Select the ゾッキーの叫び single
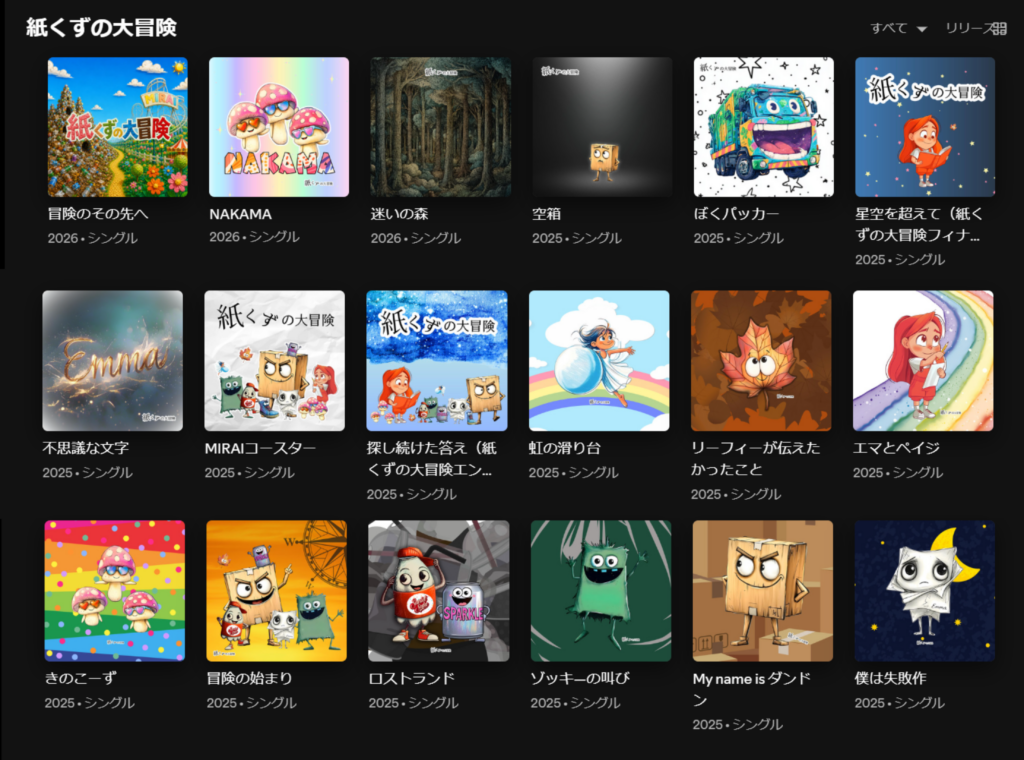 point(601,591)
